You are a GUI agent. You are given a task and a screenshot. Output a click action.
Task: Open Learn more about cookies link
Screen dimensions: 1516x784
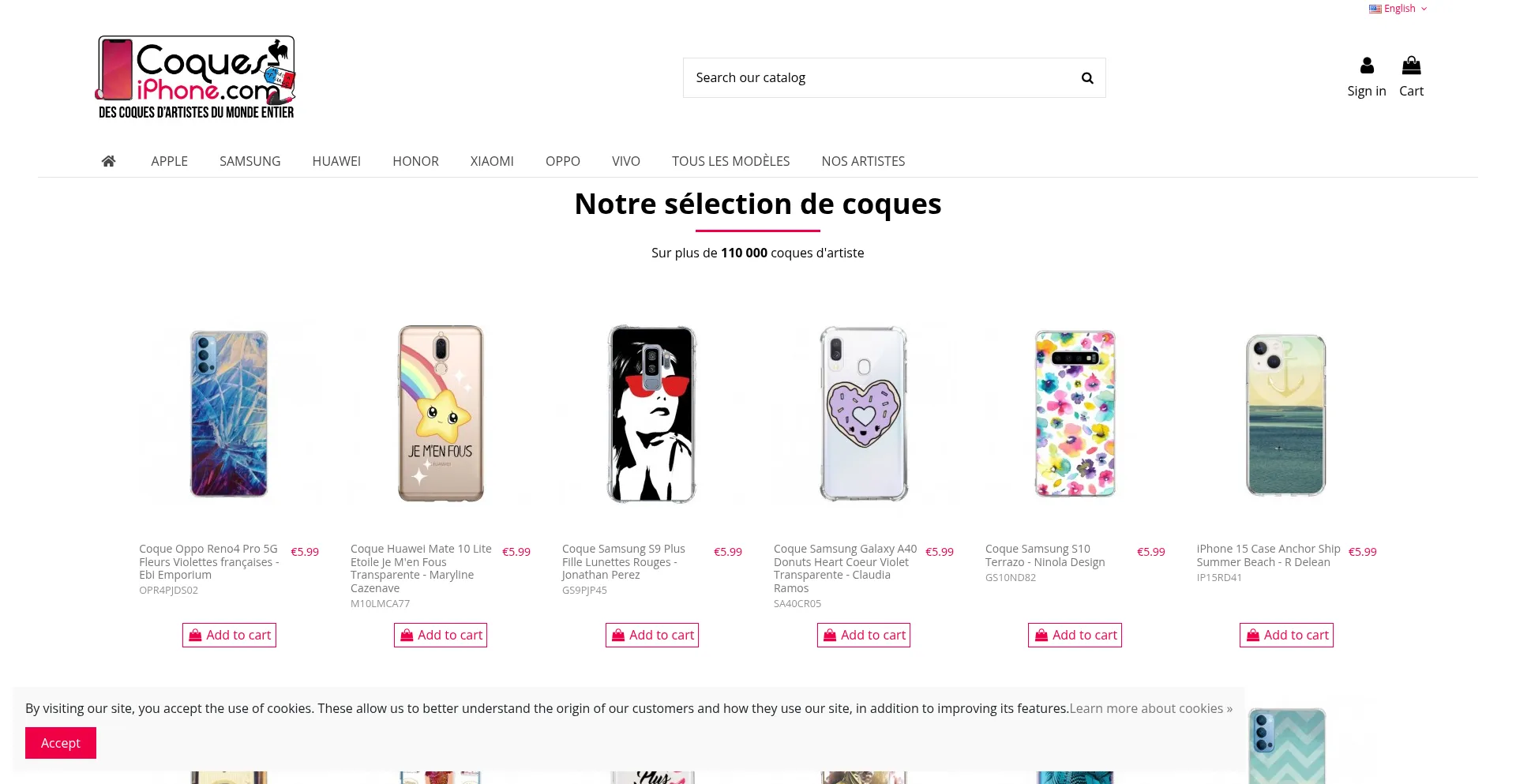pos(1150,708)
